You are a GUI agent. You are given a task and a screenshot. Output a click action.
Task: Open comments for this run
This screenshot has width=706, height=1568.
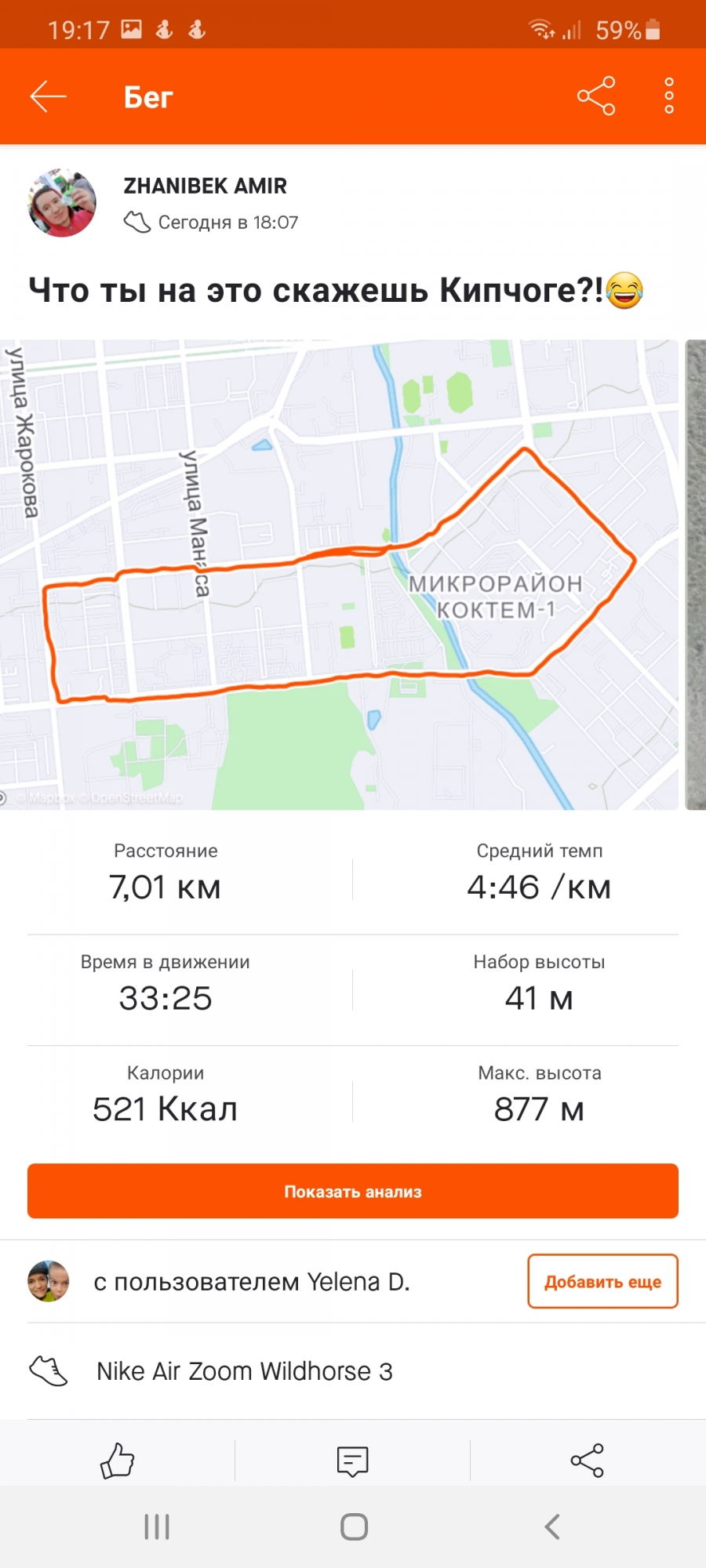pos(352,1461)
